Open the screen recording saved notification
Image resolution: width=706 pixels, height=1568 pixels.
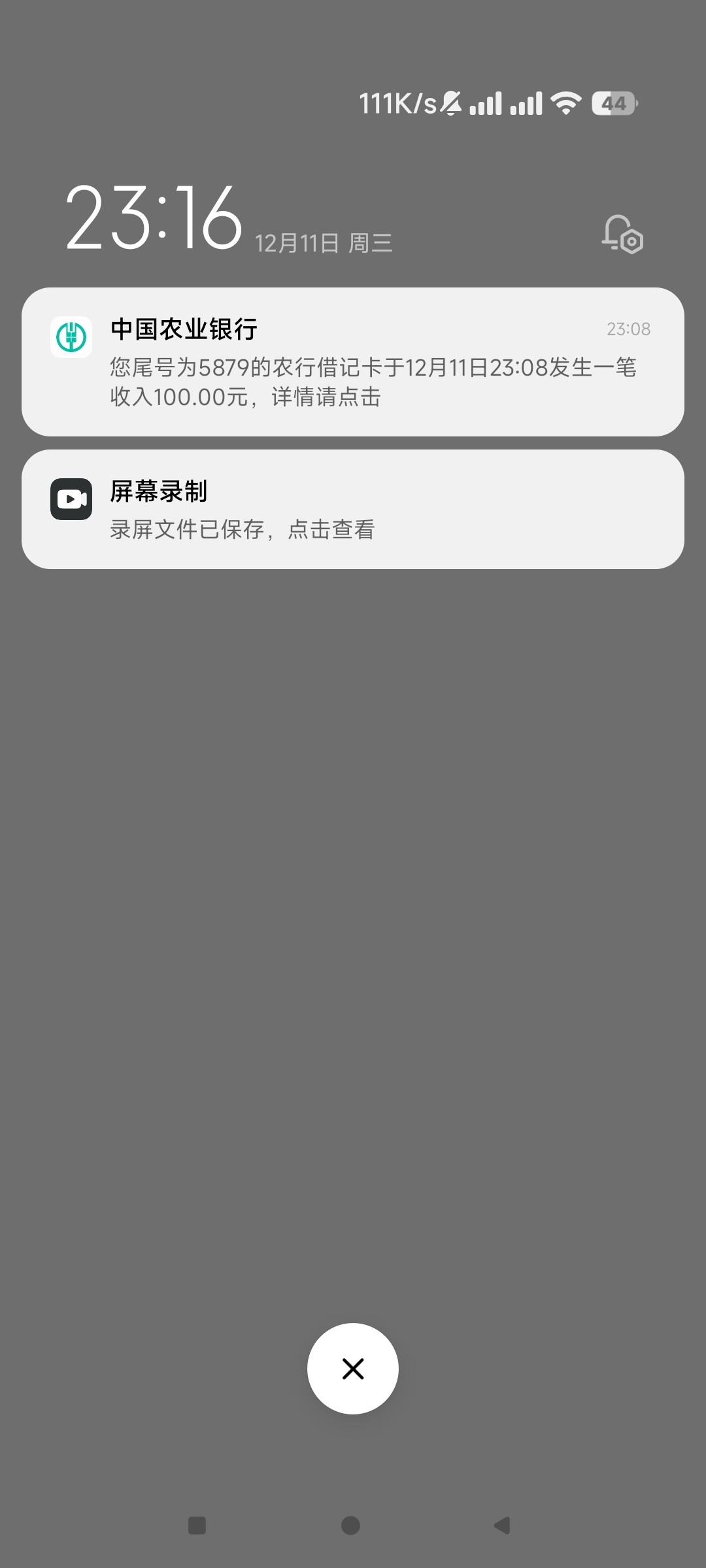tap(353, 509)
